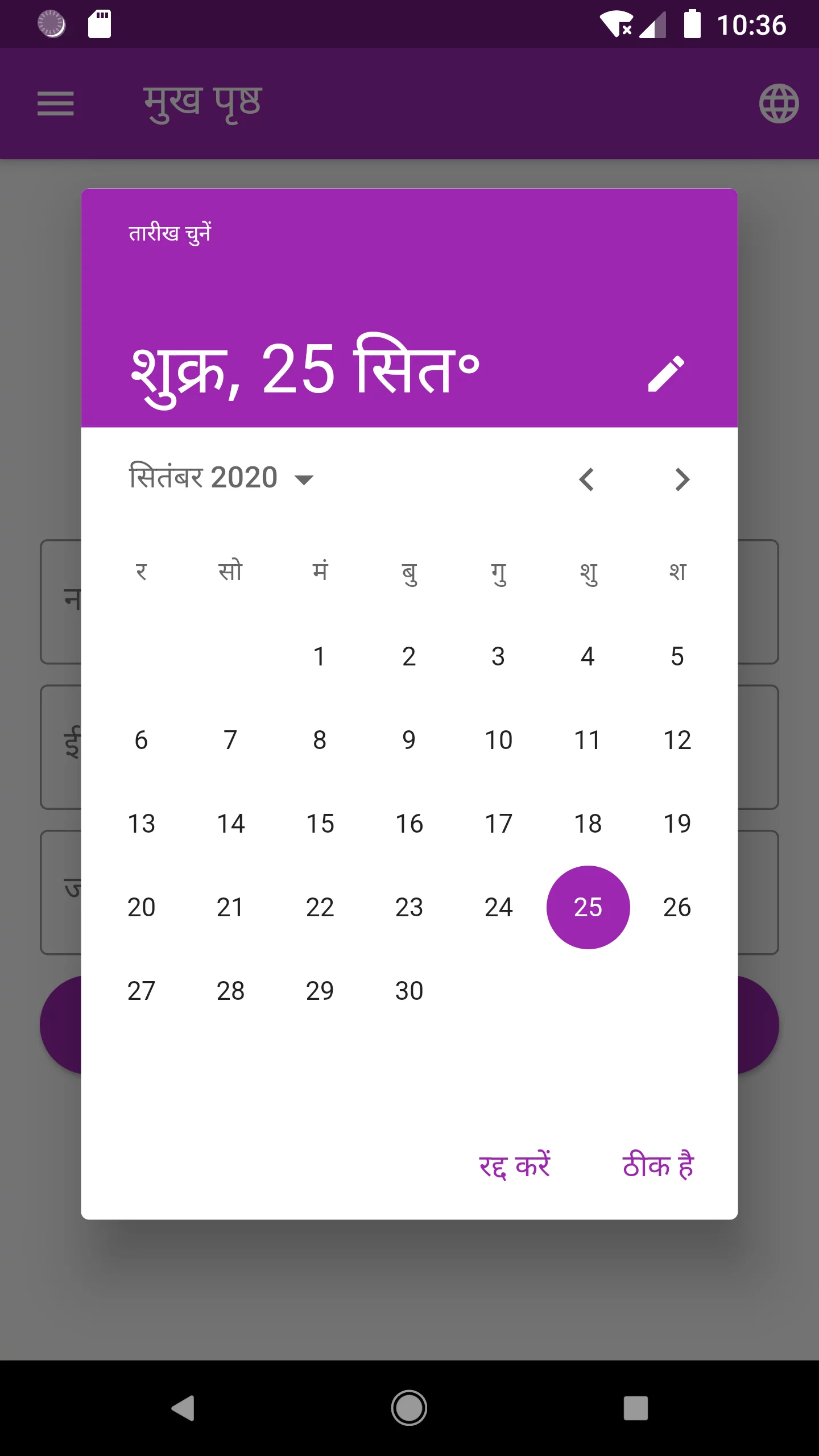Pick day 7 in the calendar
Viewport: 819px width, 1456px height.
(x=230, y=740)
